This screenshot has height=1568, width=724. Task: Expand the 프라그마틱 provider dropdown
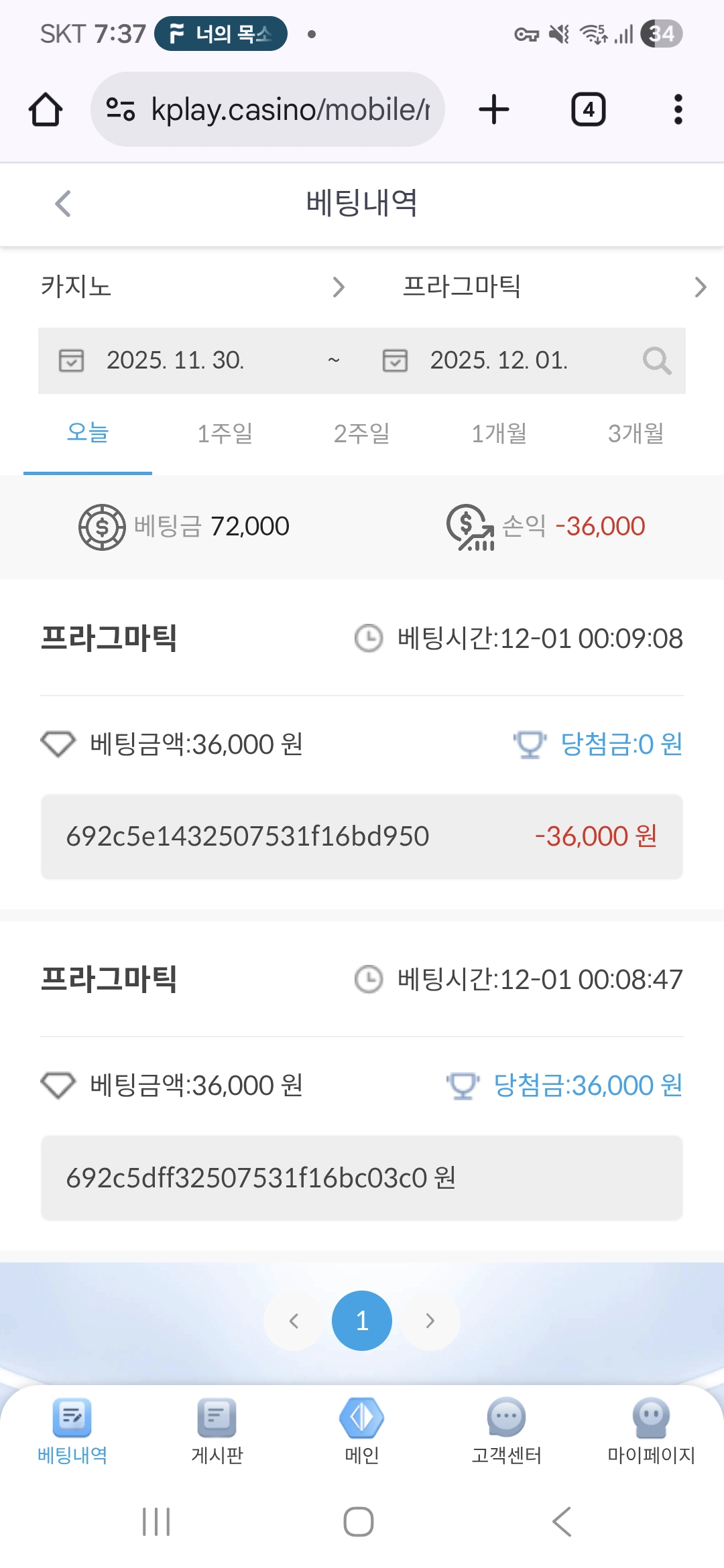point(554,287)
